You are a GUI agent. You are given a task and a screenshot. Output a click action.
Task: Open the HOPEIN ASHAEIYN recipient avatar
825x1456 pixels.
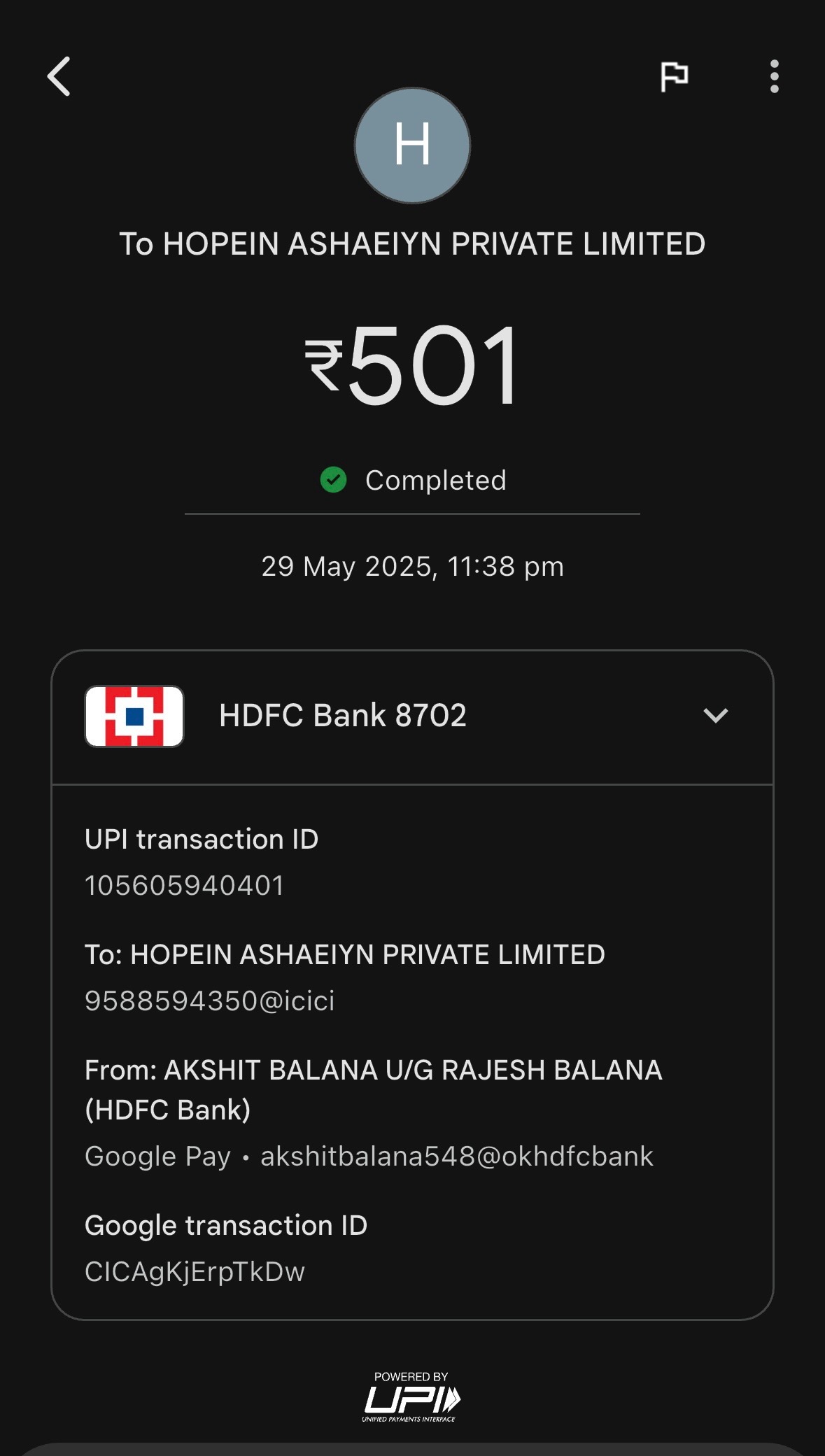[x=412, y=146]
